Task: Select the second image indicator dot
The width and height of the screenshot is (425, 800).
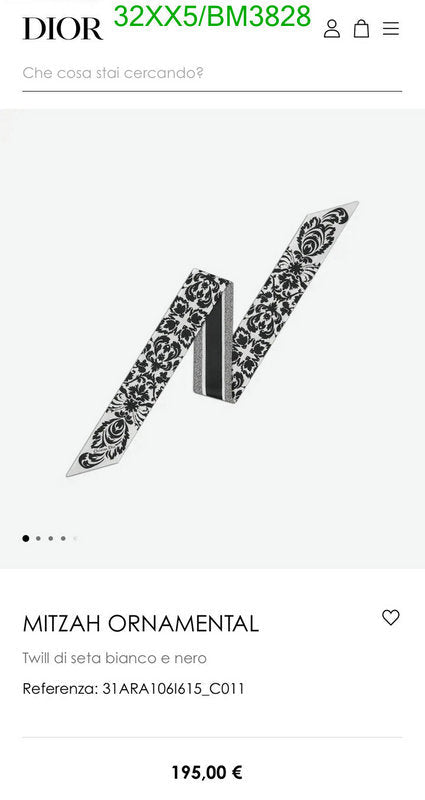Action: [x=38, y=538]
